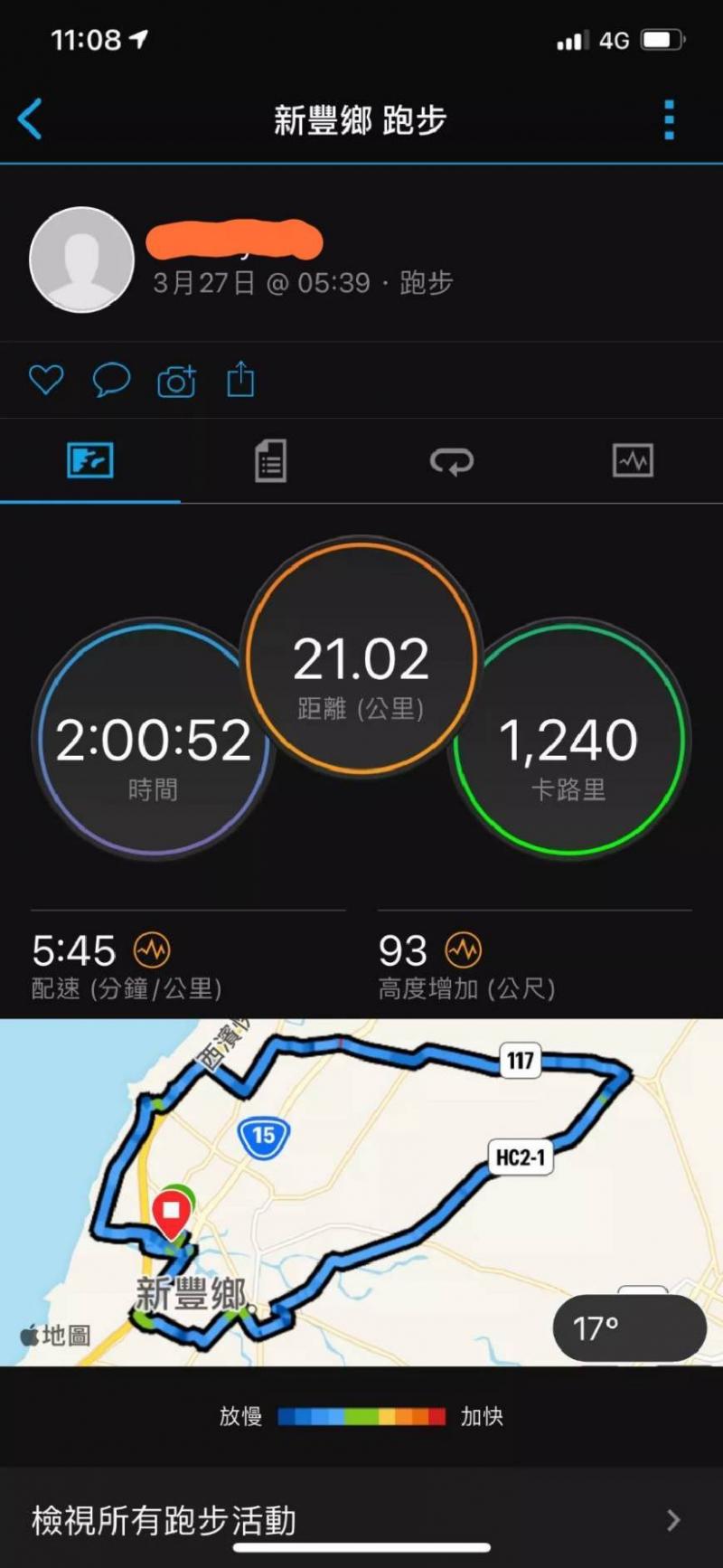The width and height of the screenshot is (723, 1568).
Task: Open the route map of 新豐鄉
Action: pos(361,1194)
